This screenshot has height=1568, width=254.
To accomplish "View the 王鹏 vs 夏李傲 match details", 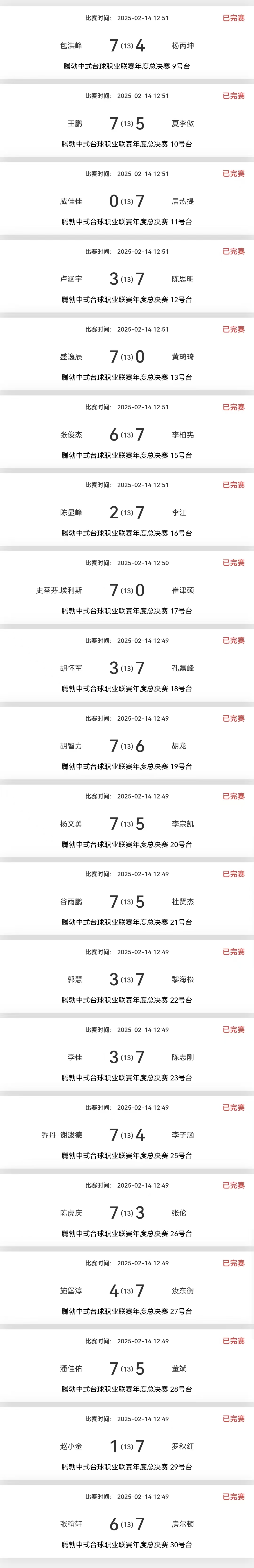I will (127, 124).
